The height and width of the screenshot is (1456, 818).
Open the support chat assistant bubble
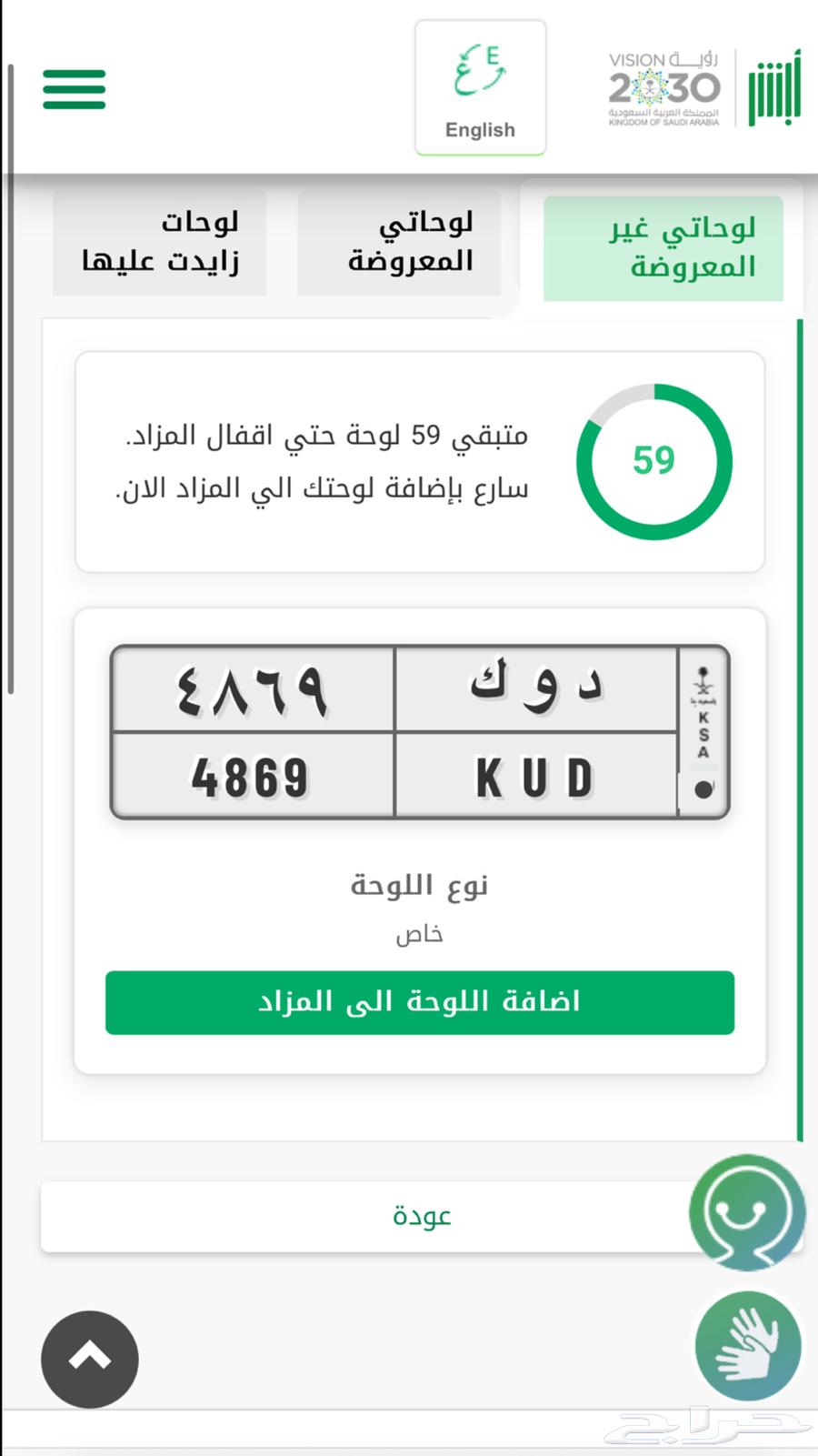pos(747,1213)
